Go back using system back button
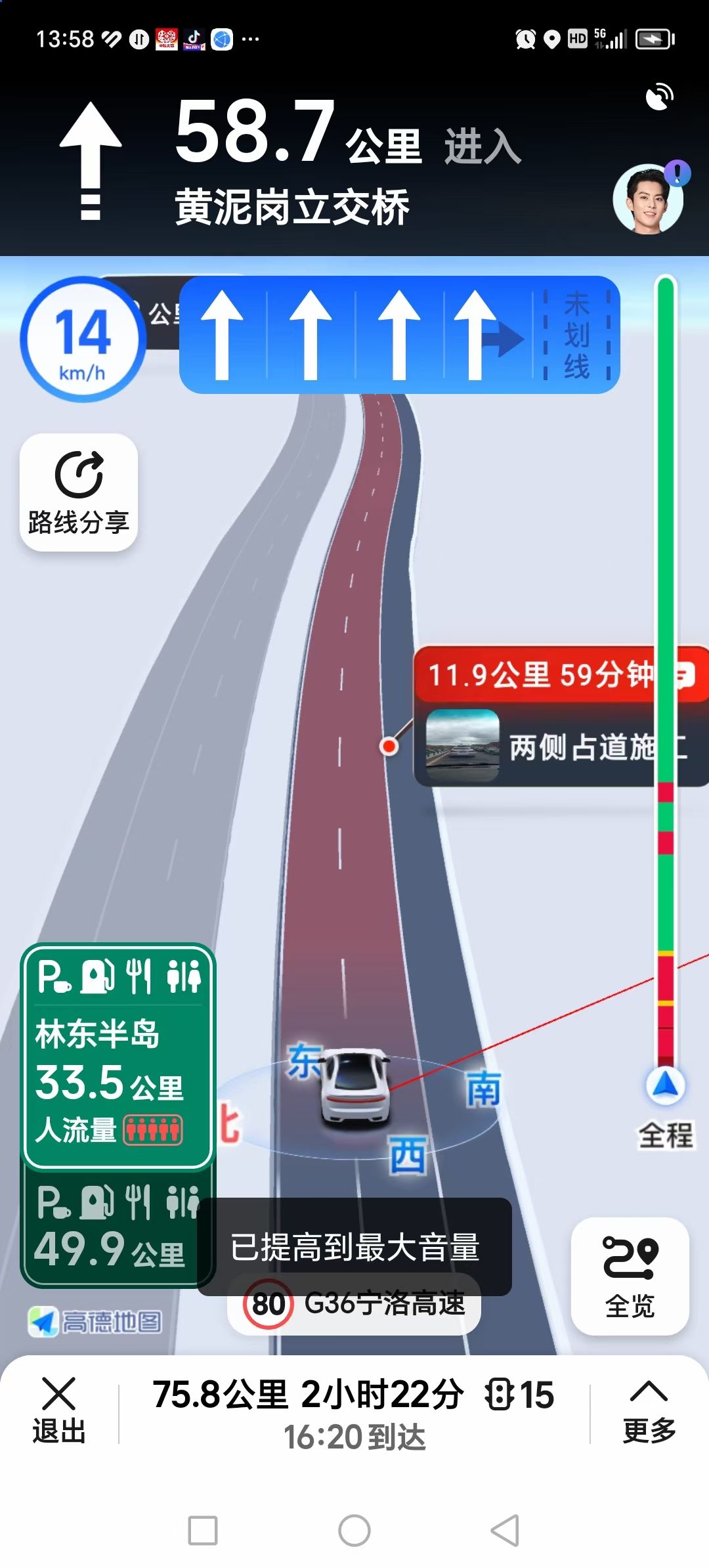The image size is (709, 1568). coord(505,1531)
